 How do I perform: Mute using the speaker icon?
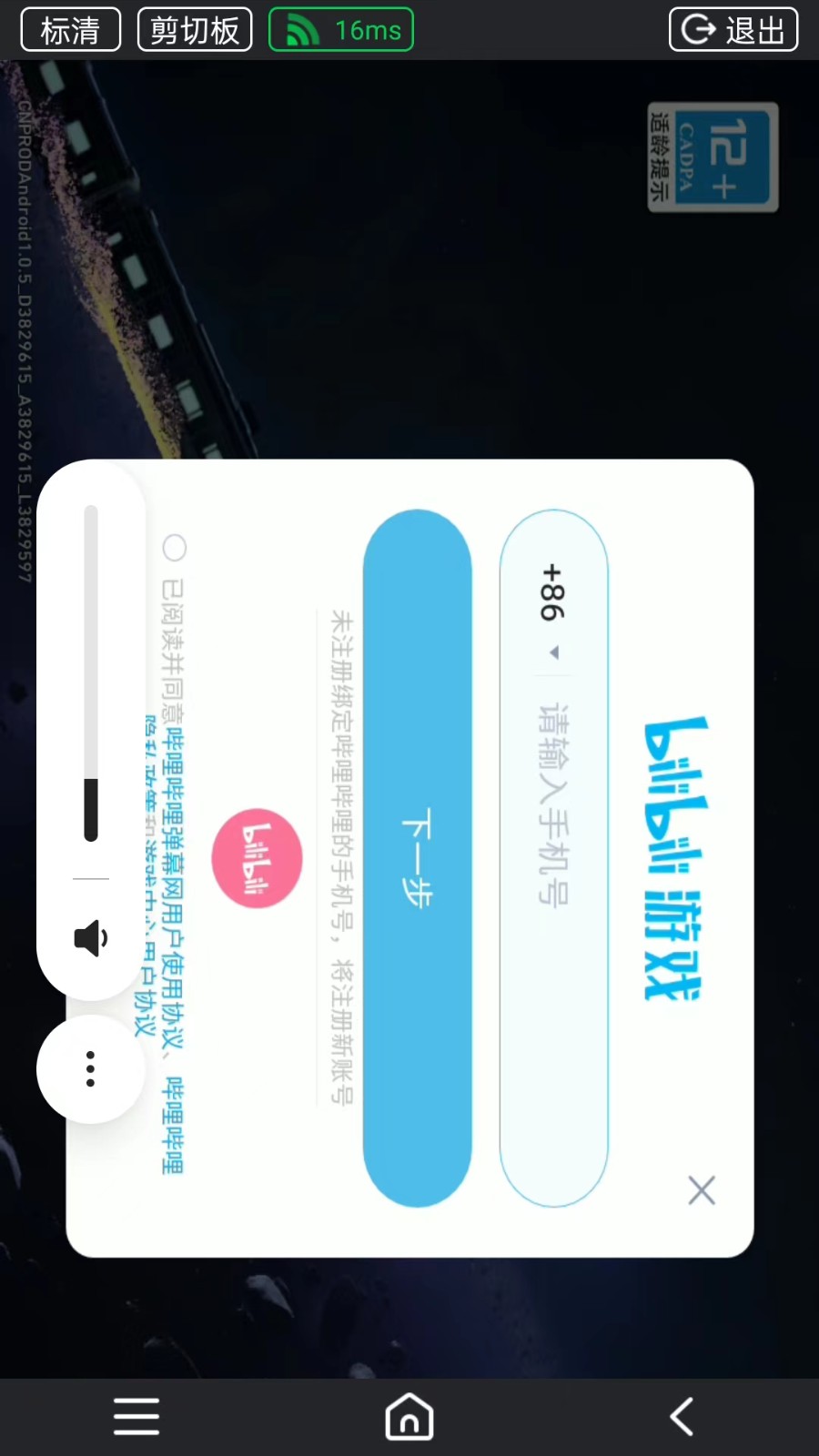pos(91,937)
